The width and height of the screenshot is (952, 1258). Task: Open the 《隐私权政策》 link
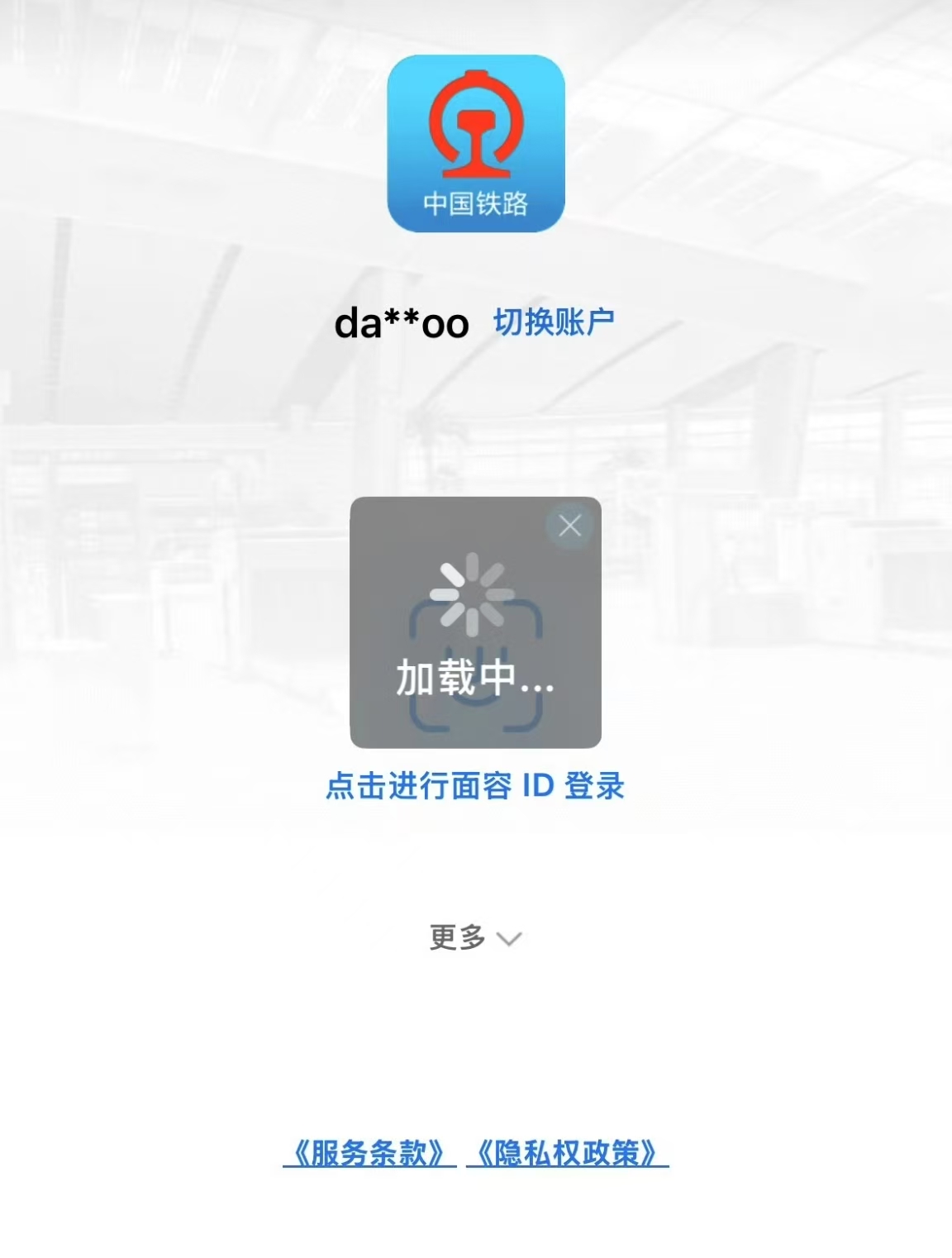tap(567, 1153)
